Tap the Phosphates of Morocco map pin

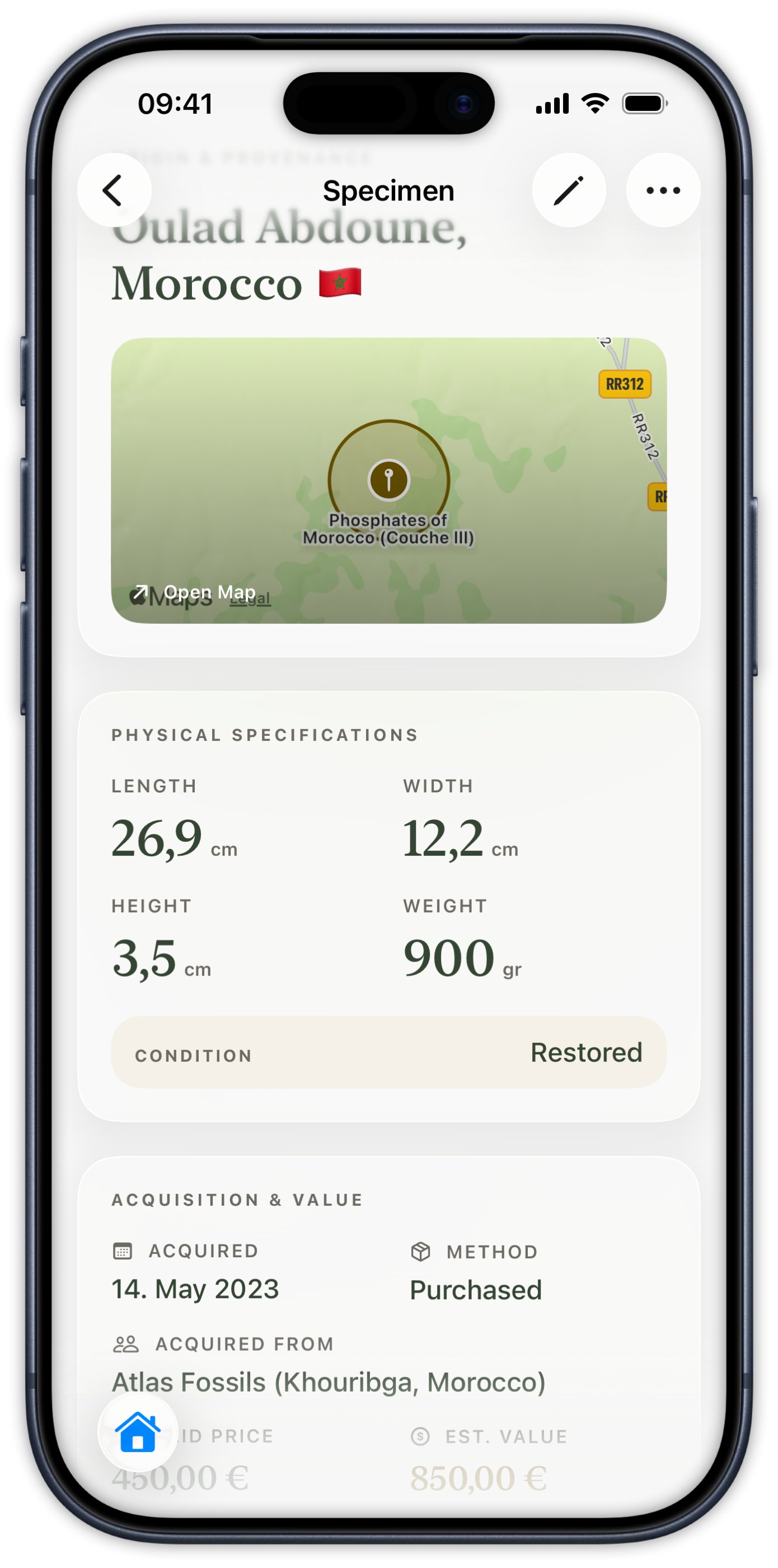click(x=388, y=480)
